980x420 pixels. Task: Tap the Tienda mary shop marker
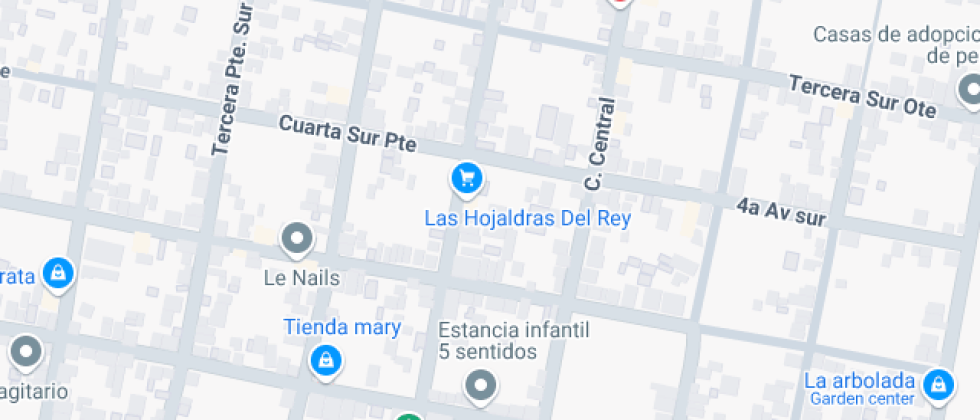coord(325,360)
